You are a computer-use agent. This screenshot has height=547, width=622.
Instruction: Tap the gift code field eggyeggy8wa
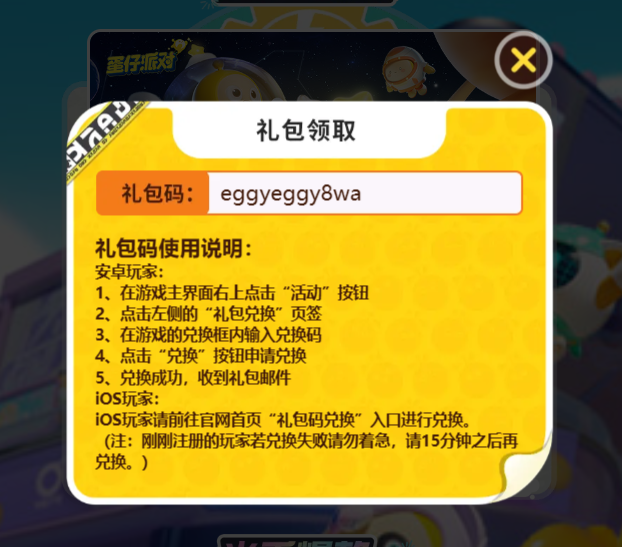pyautogui.click(x=364, y=193)
